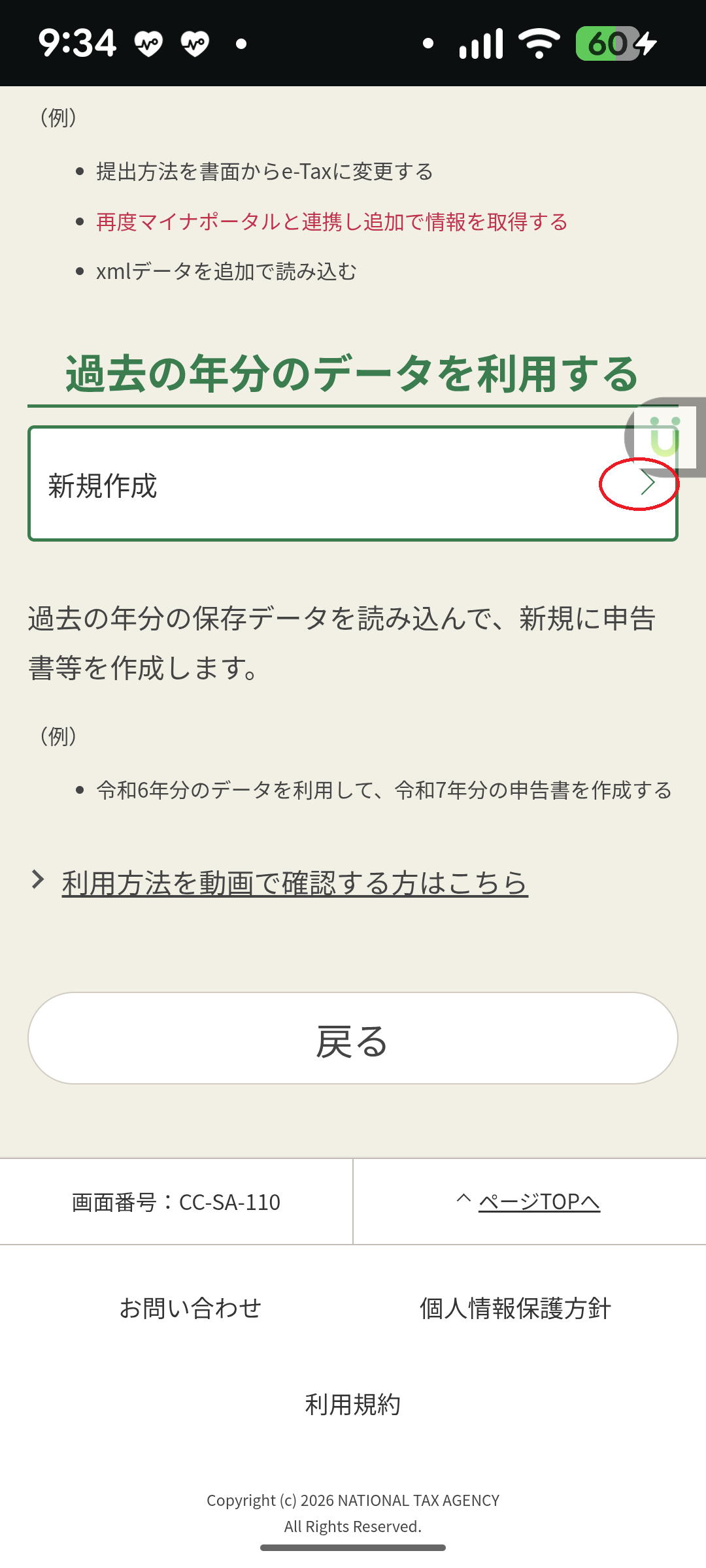Jump to ページTOPへ

coord(539,1202)
